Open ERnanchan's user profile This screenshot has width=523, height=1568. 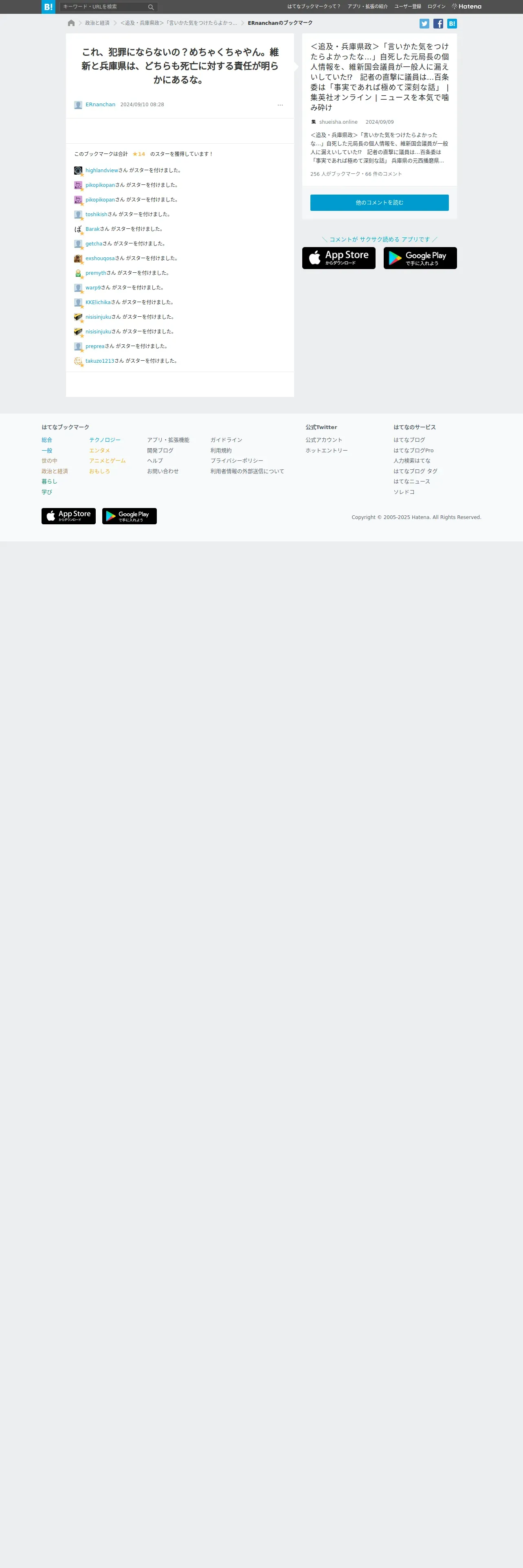point(100,105)
